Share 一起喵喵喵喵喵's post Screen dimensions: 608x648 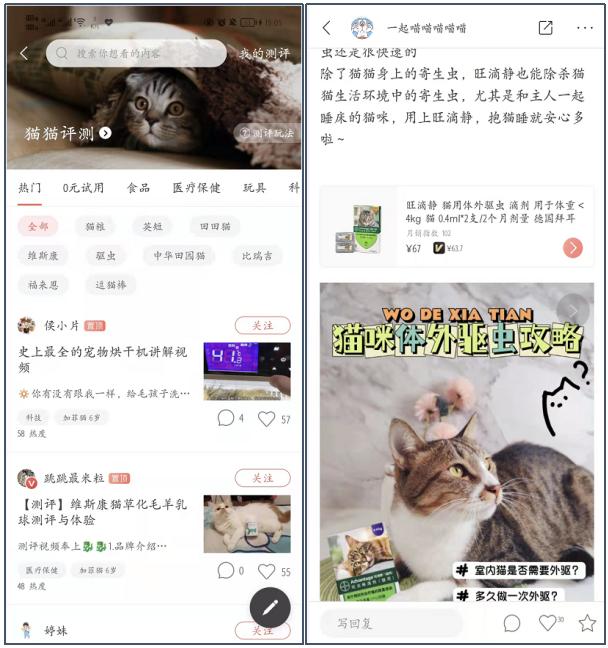point(545,28)
